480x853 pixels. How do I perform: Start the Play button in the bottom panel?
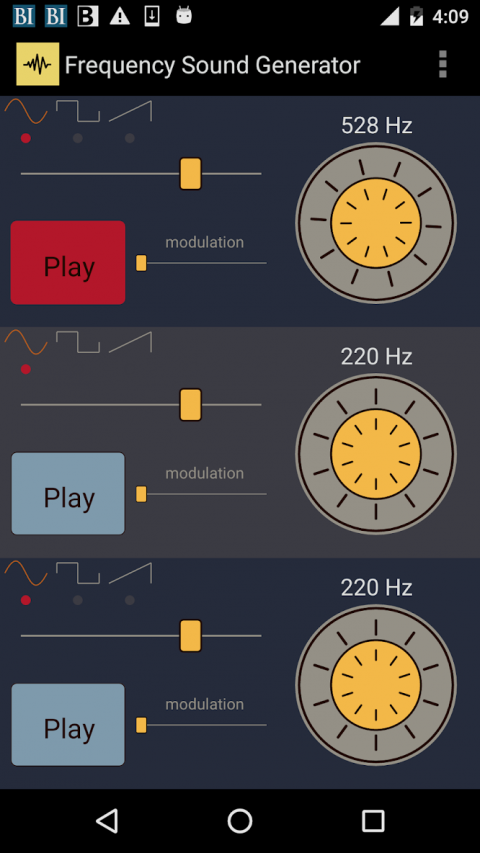click(68, 725)
